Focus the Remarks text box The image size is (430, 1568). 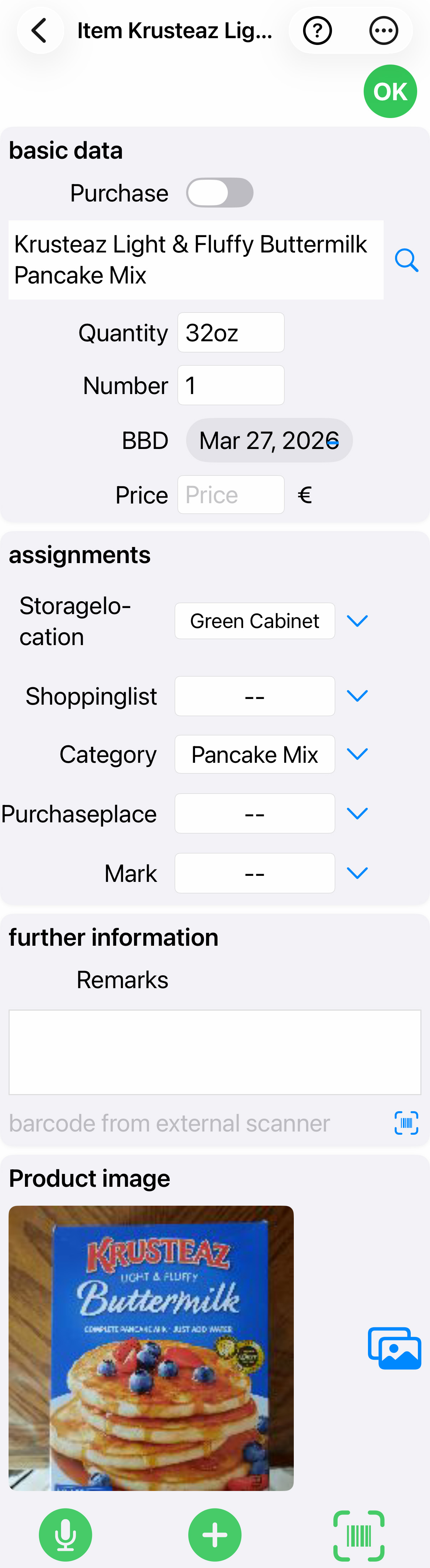pos(215,1052)
